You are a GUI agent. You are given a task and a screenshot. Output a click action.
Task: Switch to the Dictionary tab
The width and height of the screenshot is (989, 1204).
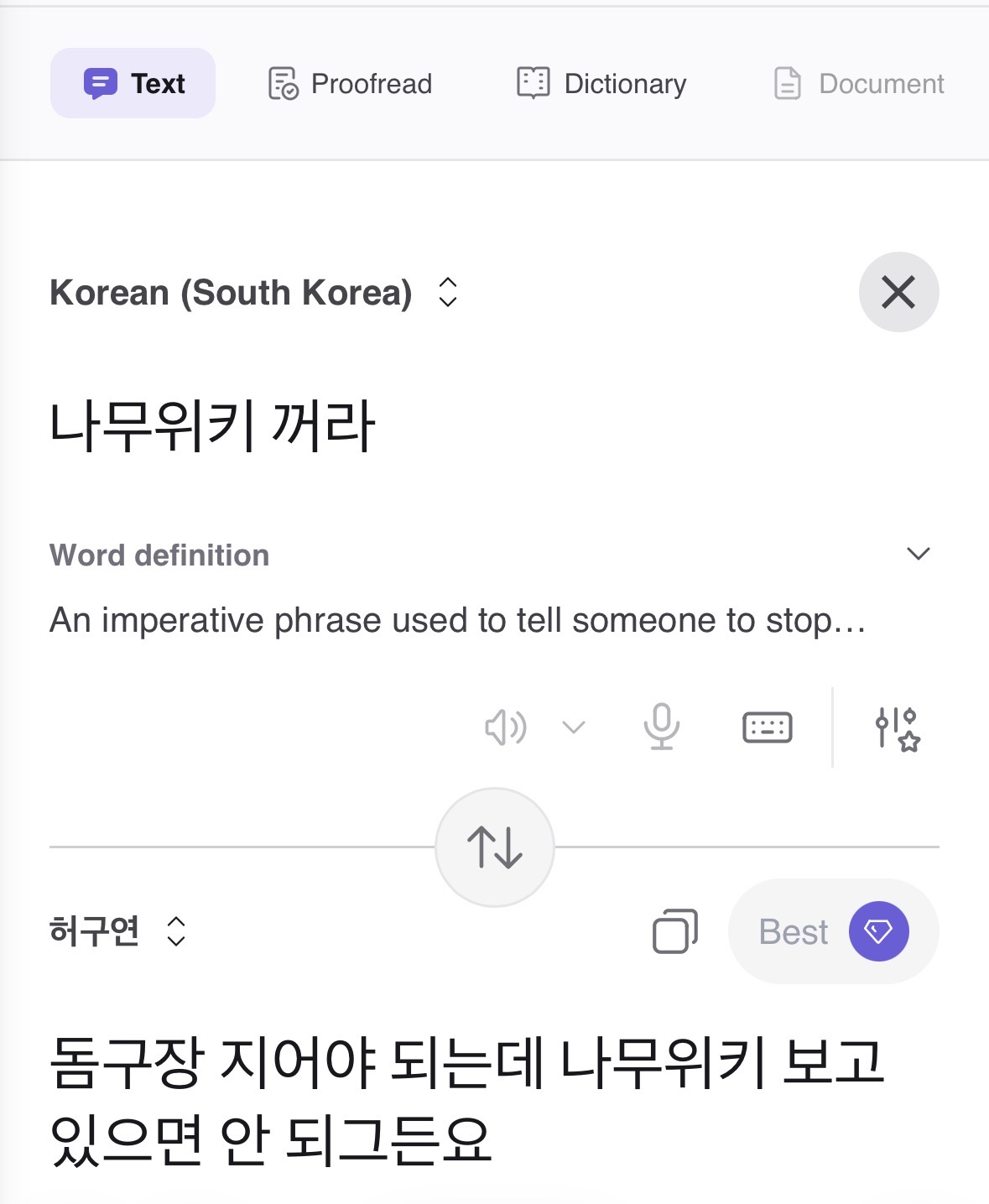click(601, 83)
